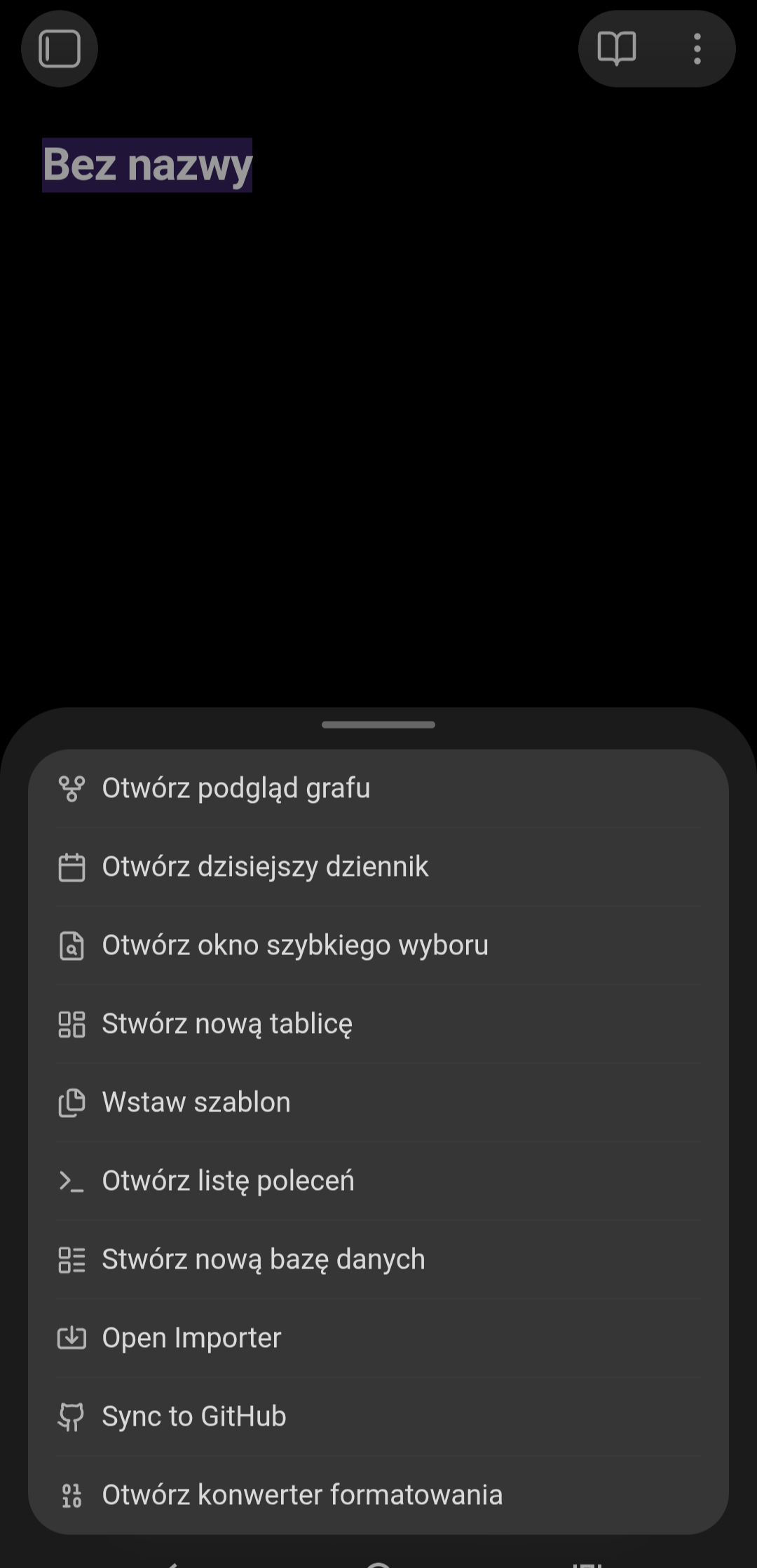
Task: Choose 'Otwórz dzisiejszy dziennik' menu entry
Action: click(x=264, y=867)
